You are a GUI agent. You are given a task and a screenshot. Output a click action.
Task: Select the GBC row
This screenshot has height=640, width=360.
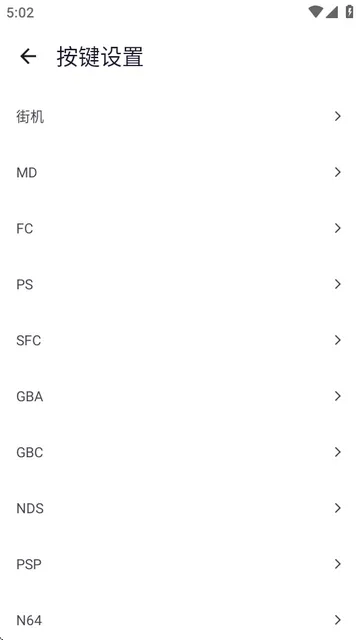pos(180,452)
